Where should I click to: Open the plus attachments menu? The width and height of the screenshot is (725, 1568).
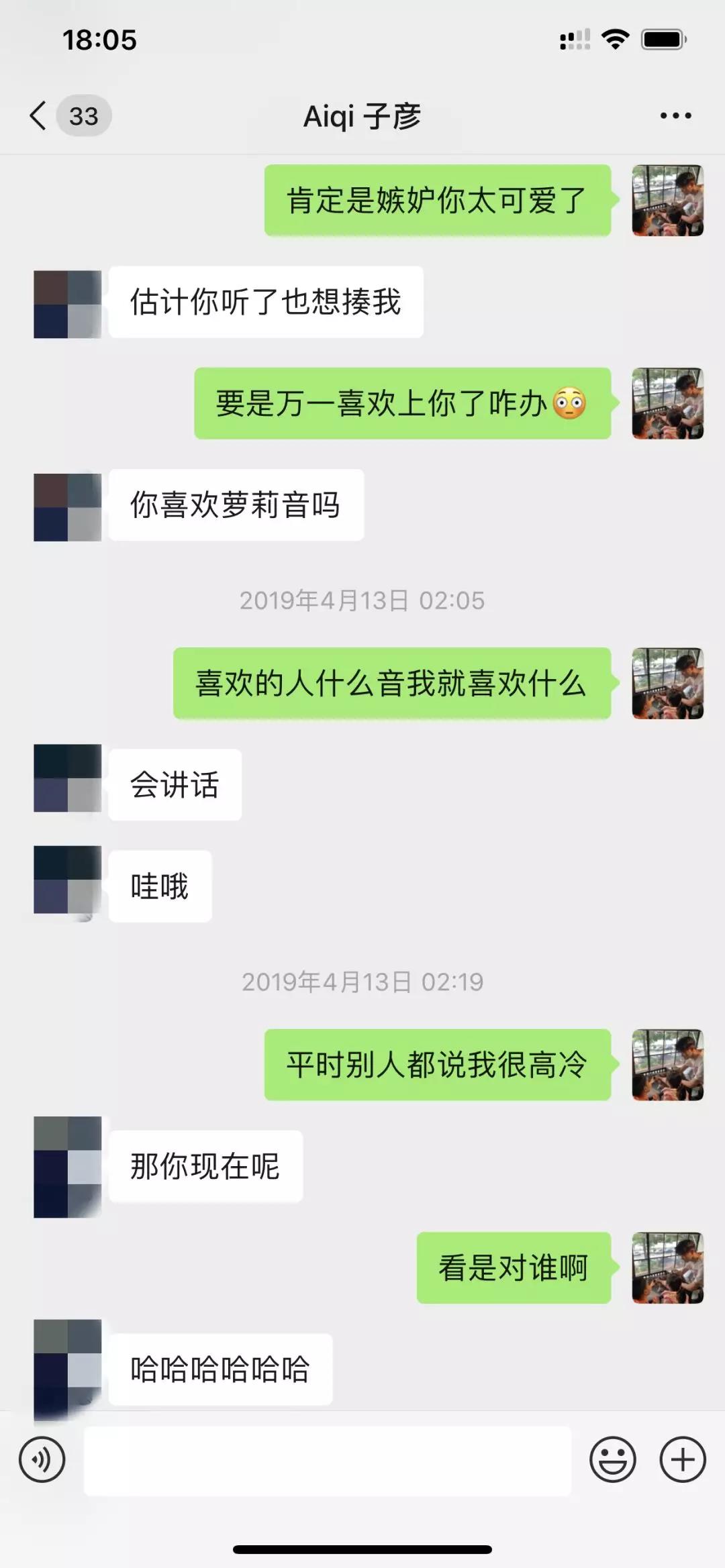[x=682, y=1460]
